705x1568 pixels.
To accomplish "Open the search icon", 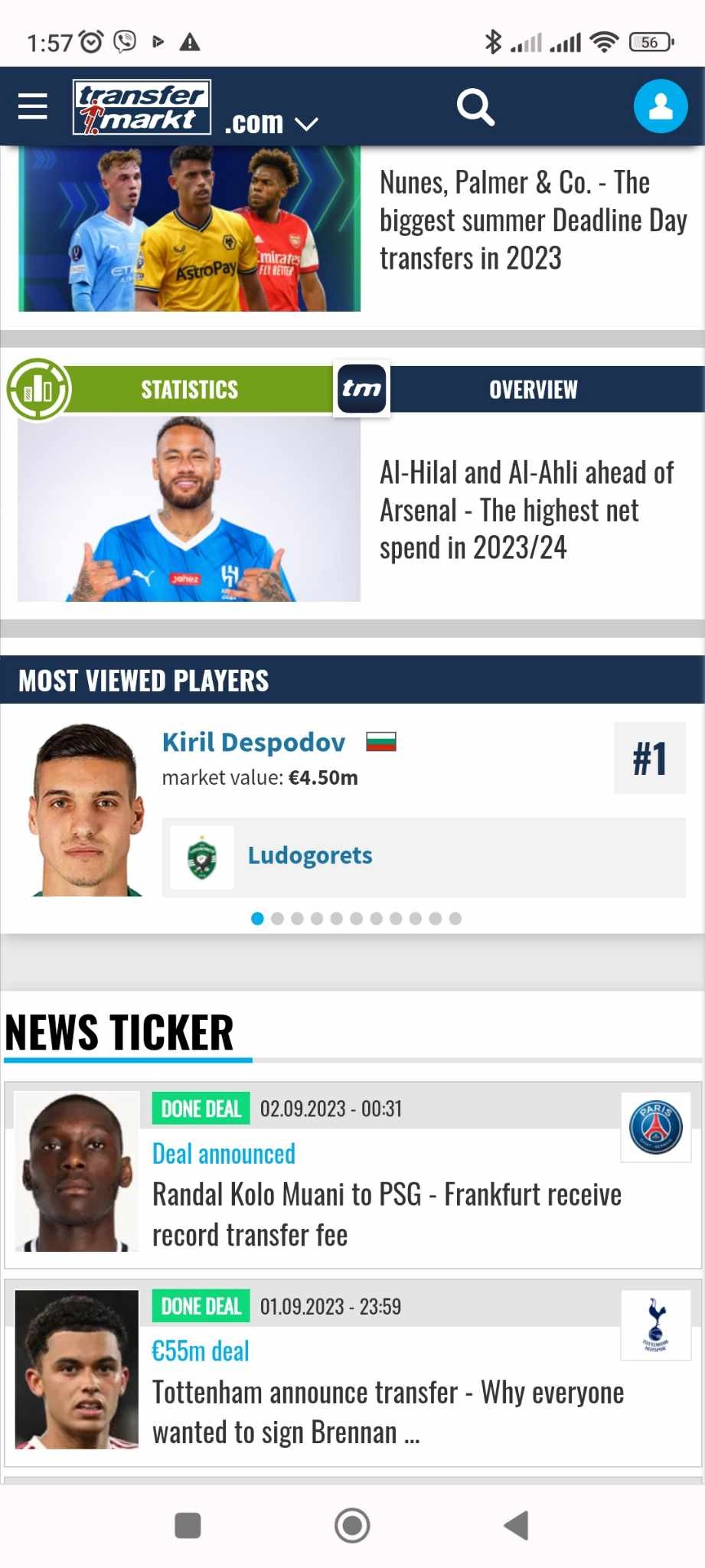I will click(475, 106).
